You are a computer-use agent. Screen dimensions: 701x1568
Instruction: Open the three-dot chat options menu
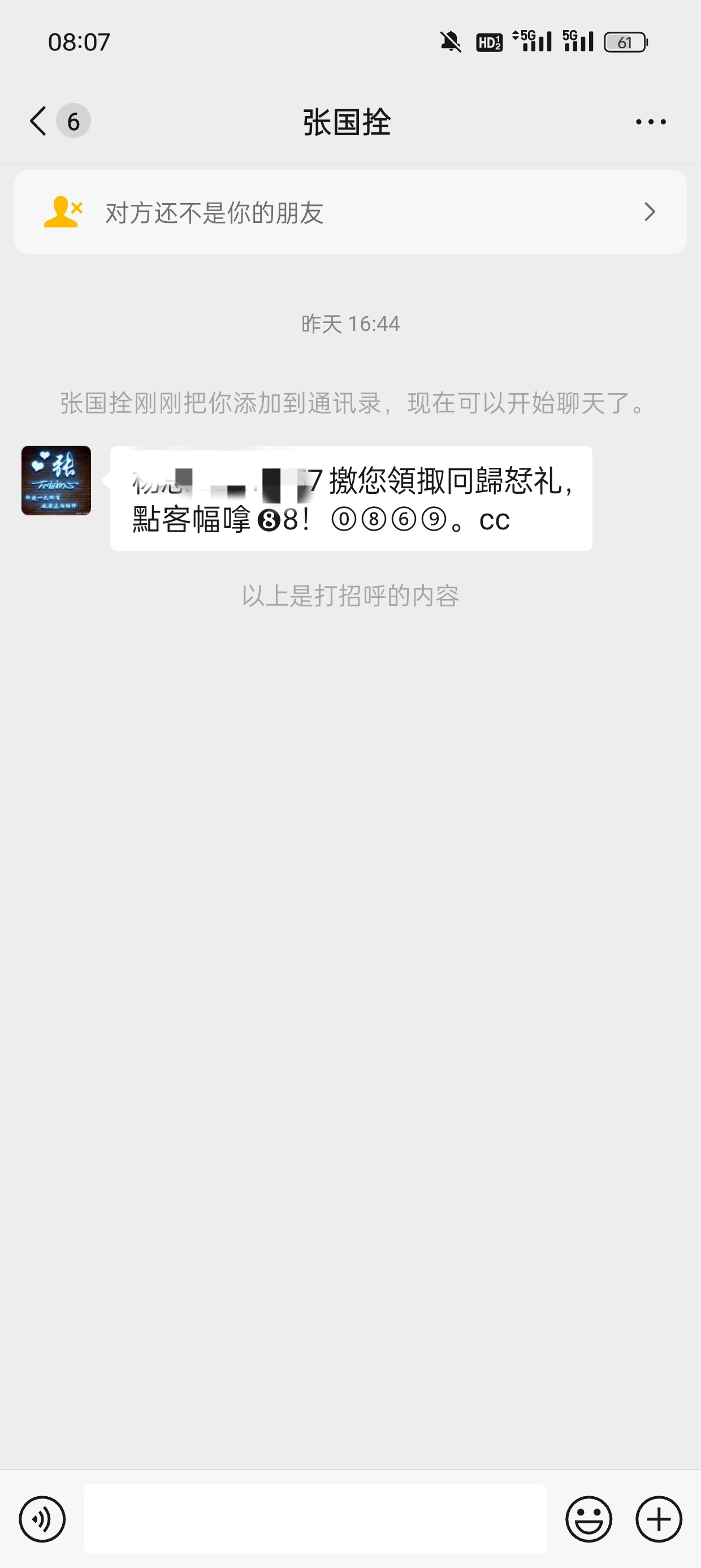[651, 122]
